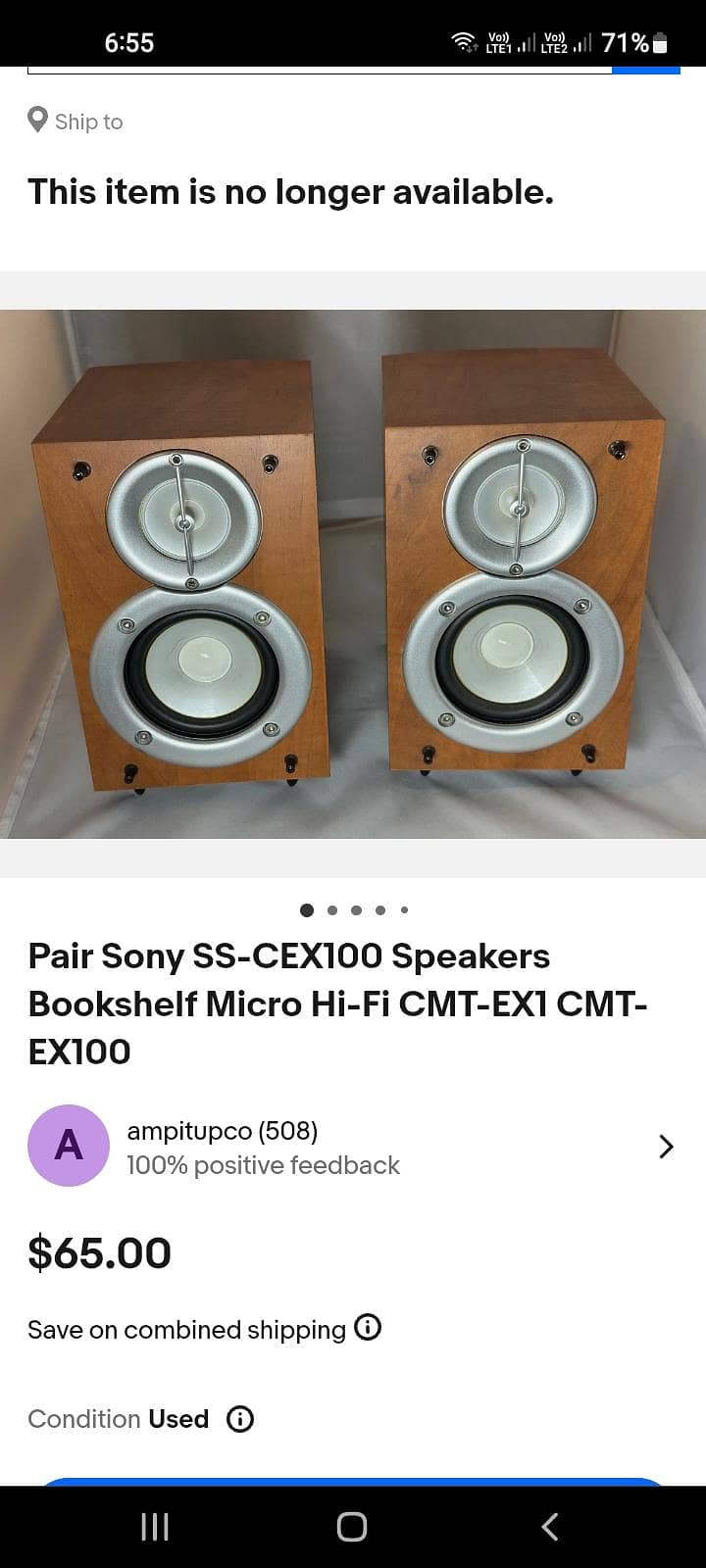Click the info icon next to Condition Used
This screenshot has height=1568, width=706.
point(239,1419)
